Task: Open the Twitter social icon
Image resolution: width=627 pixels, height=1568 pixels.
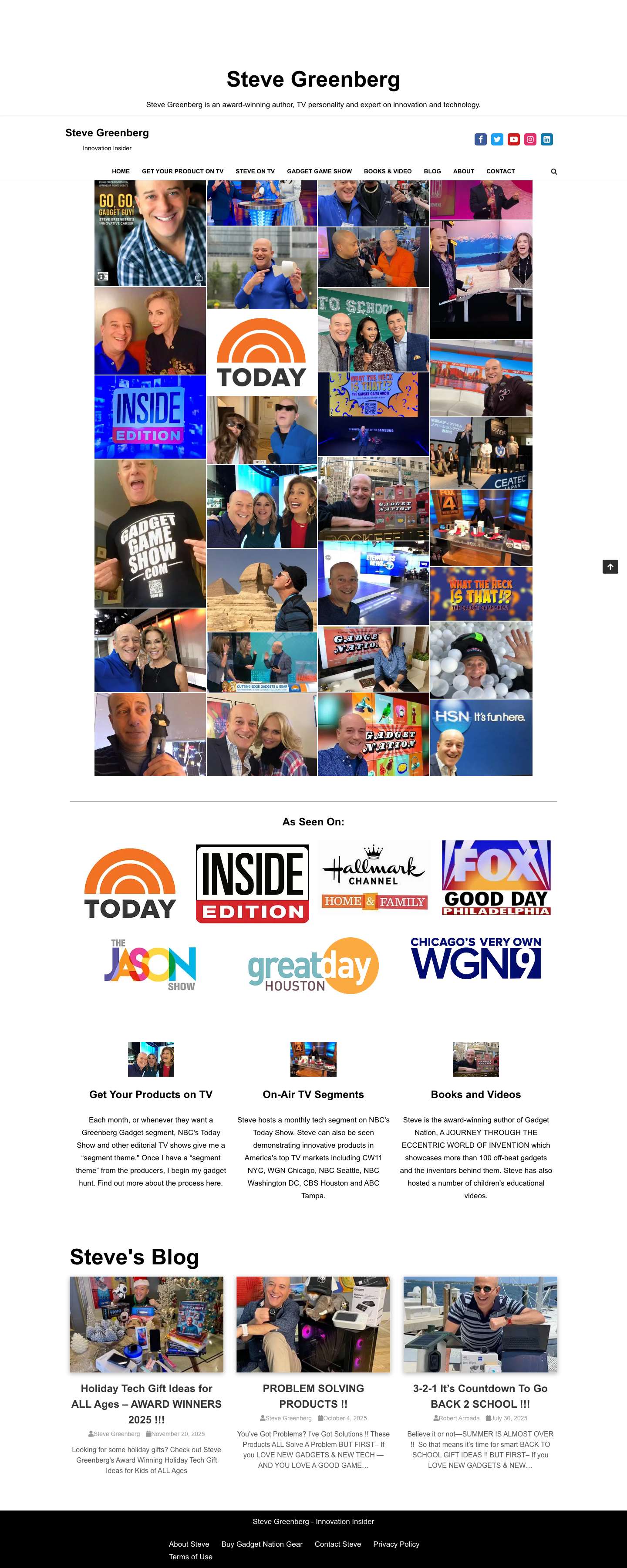Action: click(497, 139)
